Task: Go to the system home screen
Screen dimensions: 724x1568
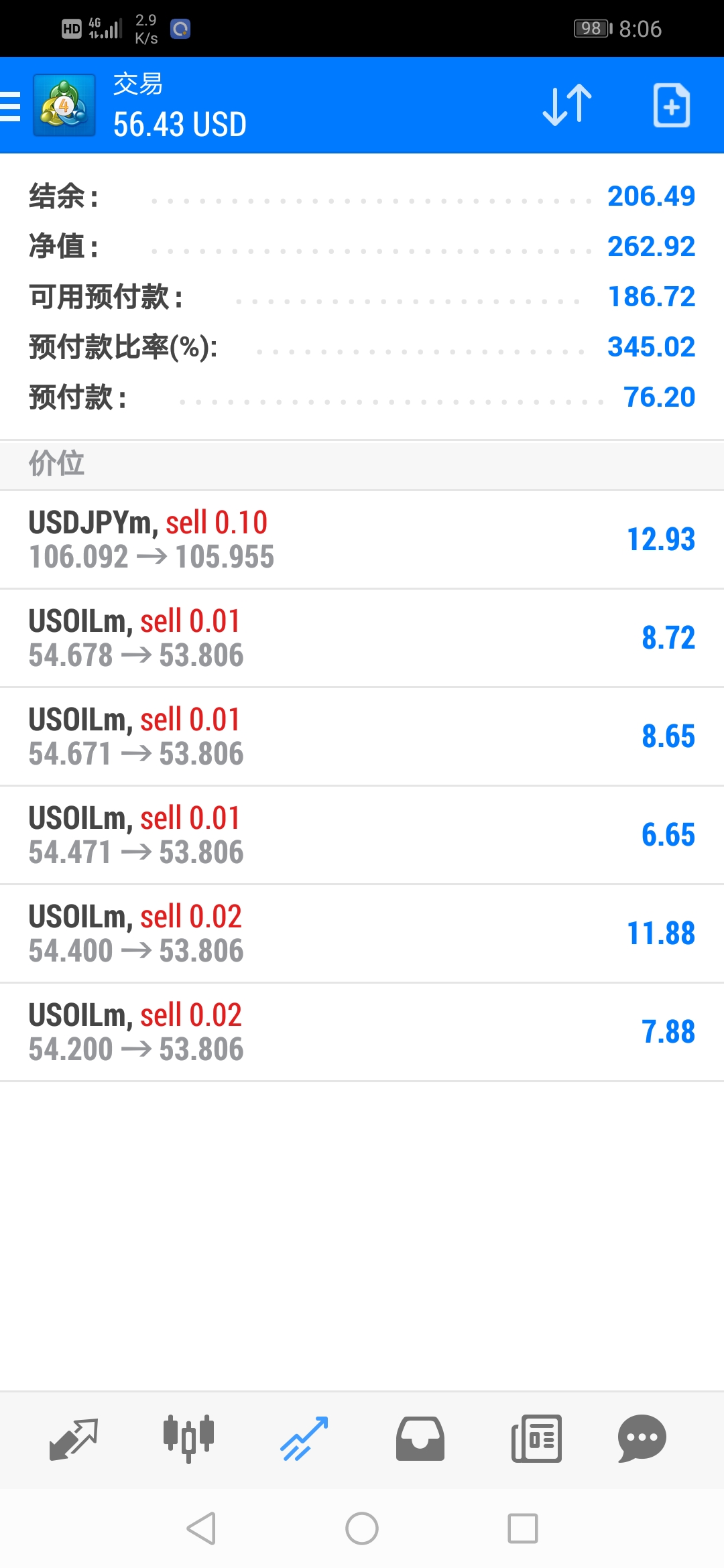Action: click(x=362, y=1528)
